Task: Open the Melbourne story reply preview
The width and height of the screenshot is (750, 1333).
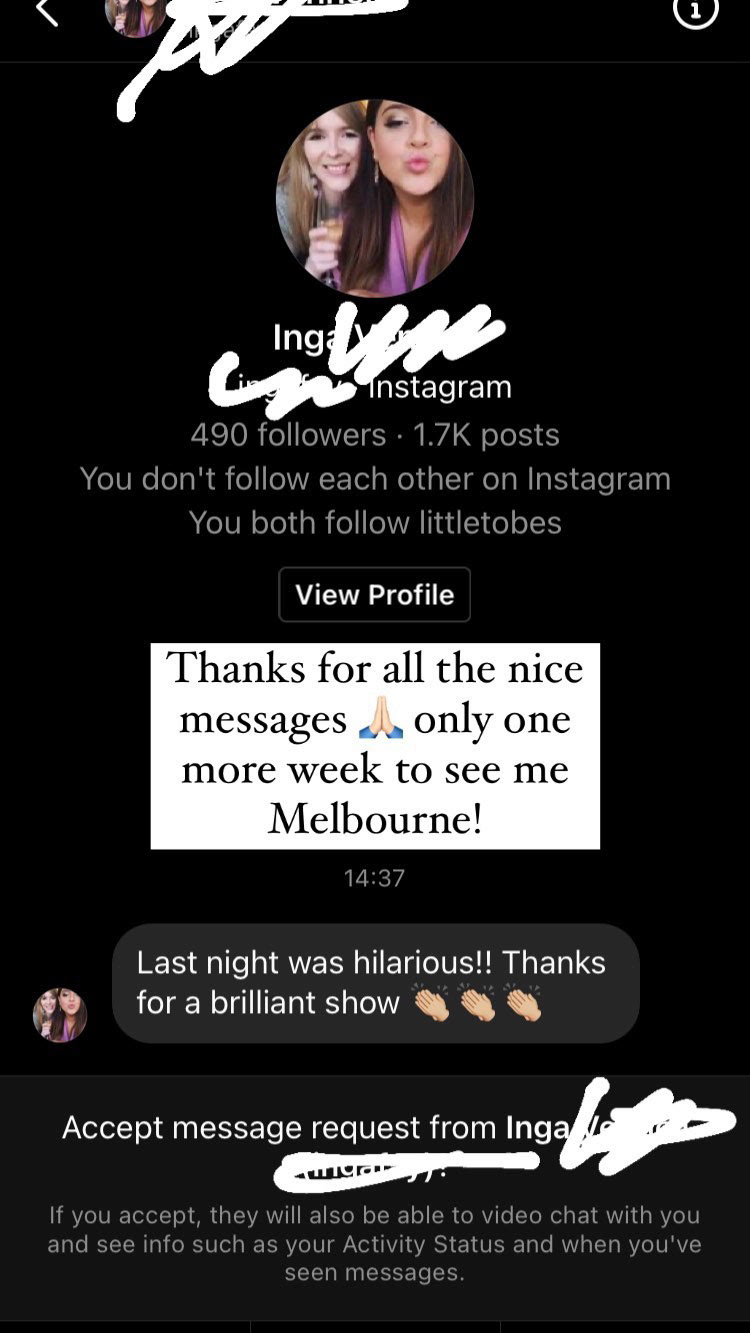Action: (375, 745)
